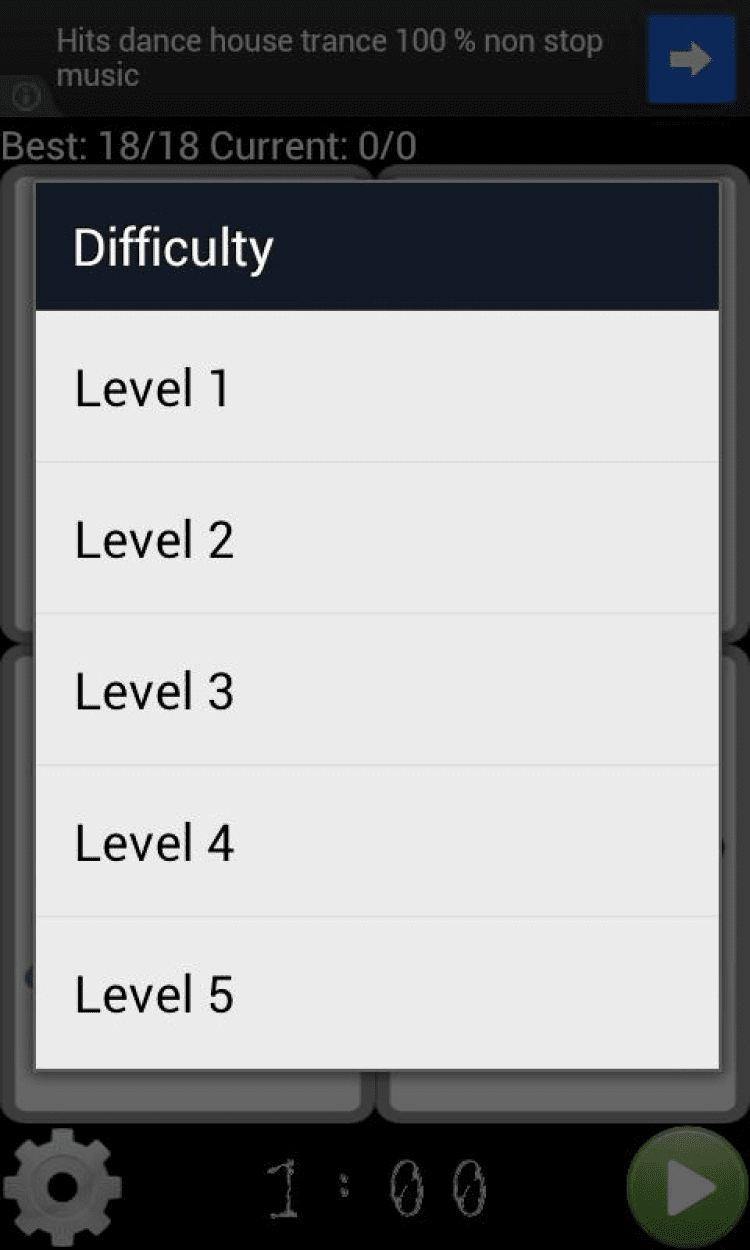Image resolution: width=750 pixels, height=1250 pixels.
Task: Select the Level 5 option
Action: [376, 994]
